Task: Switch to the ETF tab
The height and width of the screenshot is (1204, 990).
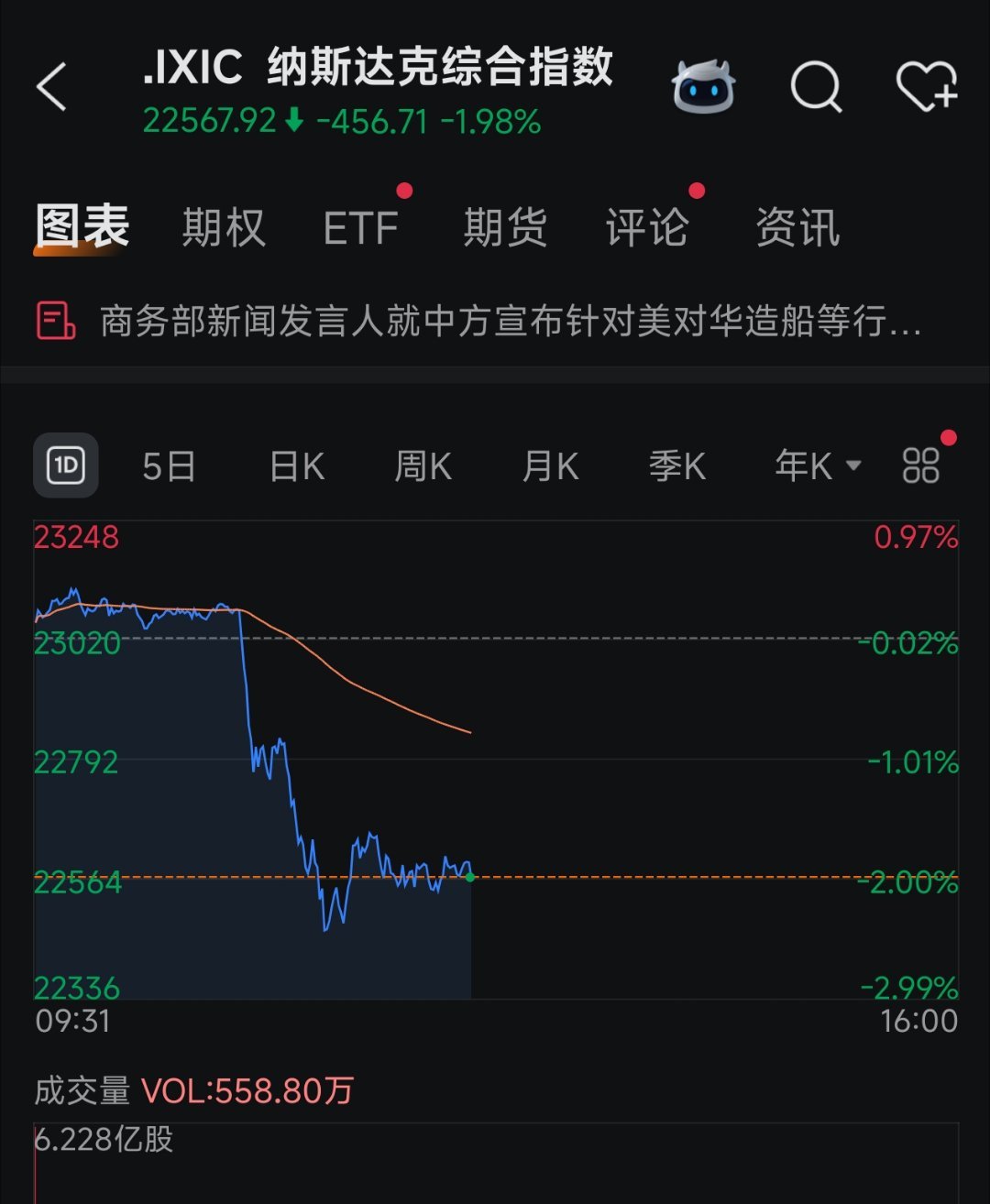Action: click(x=360, y=227)
